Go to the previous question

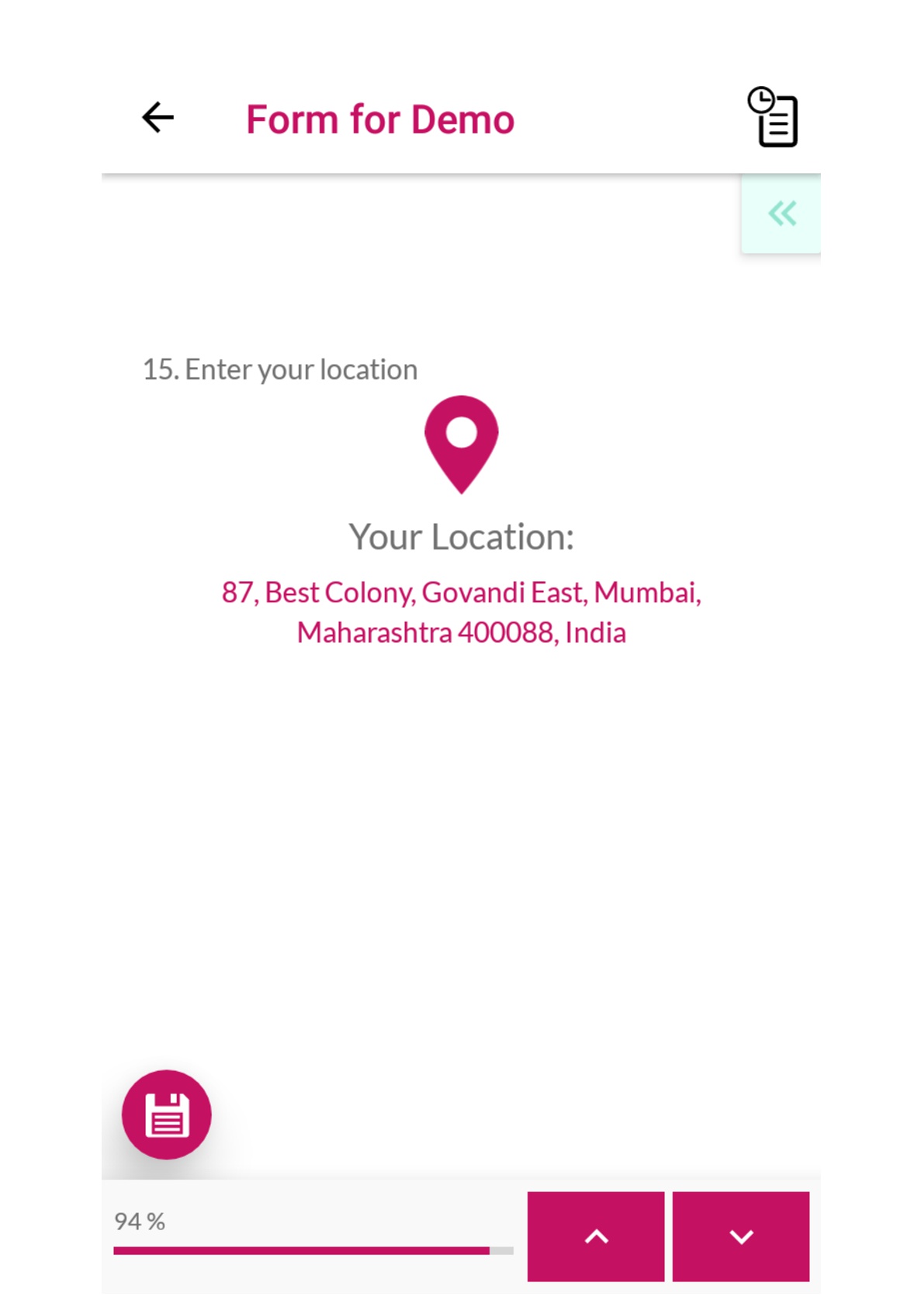pyautogui.click(x=596, y=1236)
